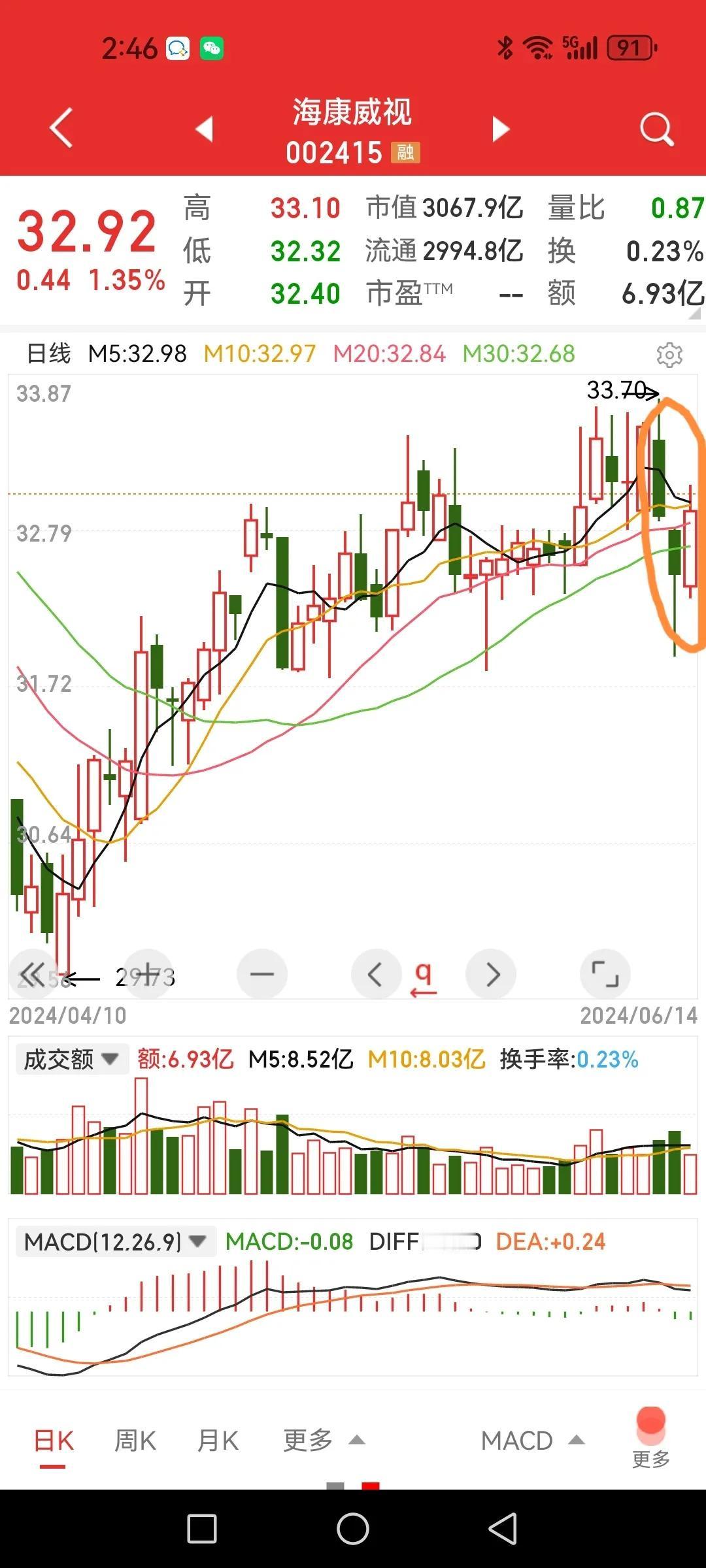The width and height of the screenshot is (706, 1568).
Task: Expand the chart to fullscreen
Action: [605, 973]
